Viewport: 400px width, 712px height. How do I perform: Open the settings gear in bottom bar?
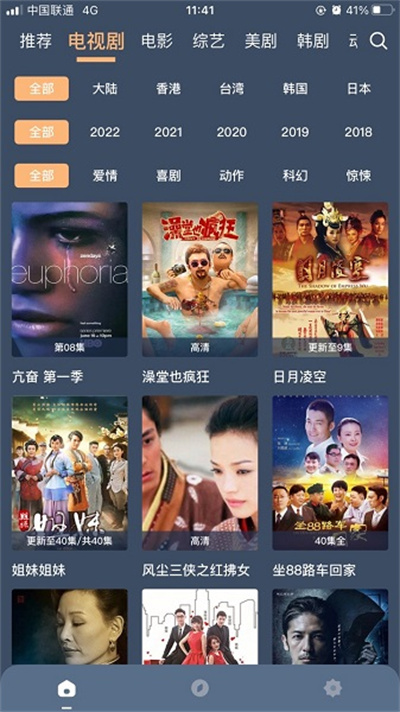pos(333,688)
